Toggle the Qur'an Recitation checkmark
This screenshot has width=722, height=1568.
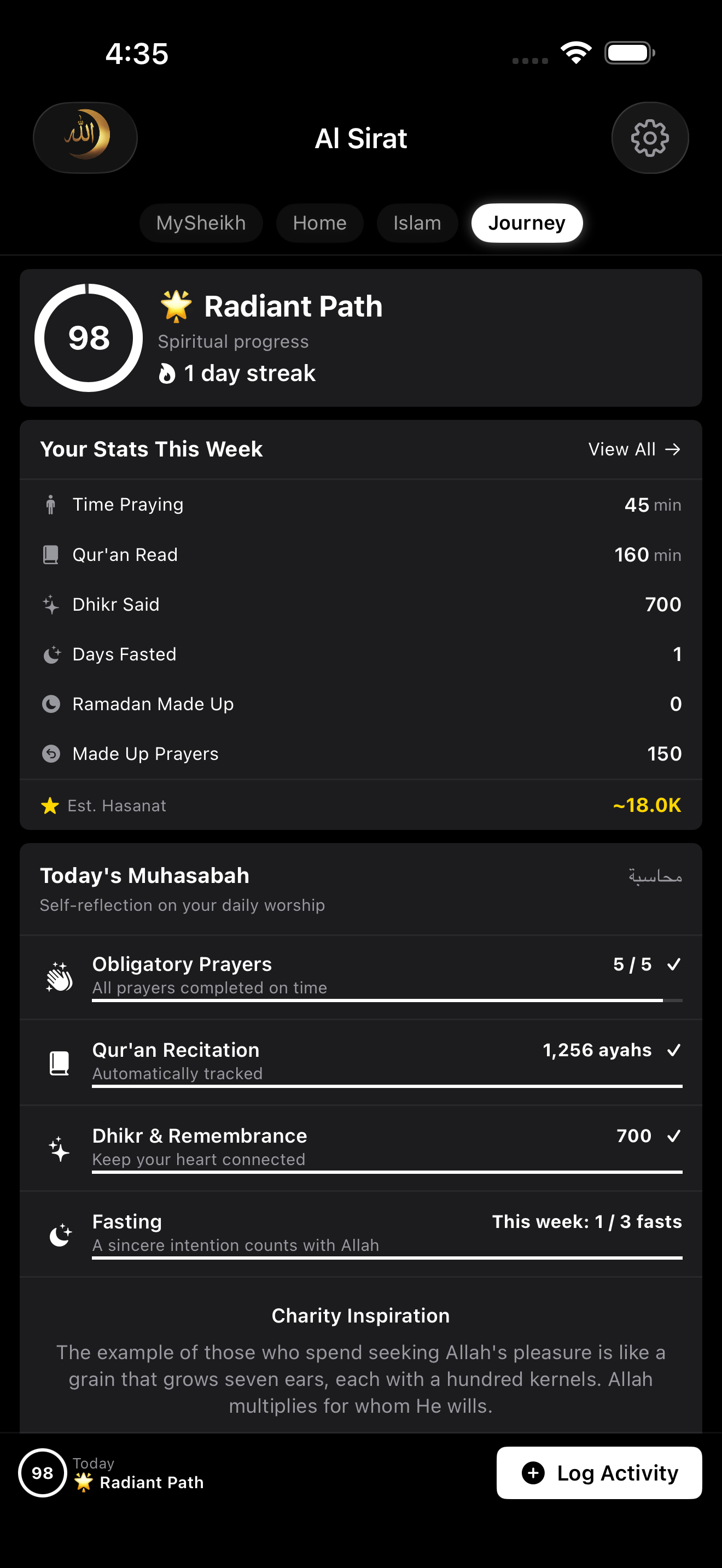pyautogui.click(x=674, y=1049)
